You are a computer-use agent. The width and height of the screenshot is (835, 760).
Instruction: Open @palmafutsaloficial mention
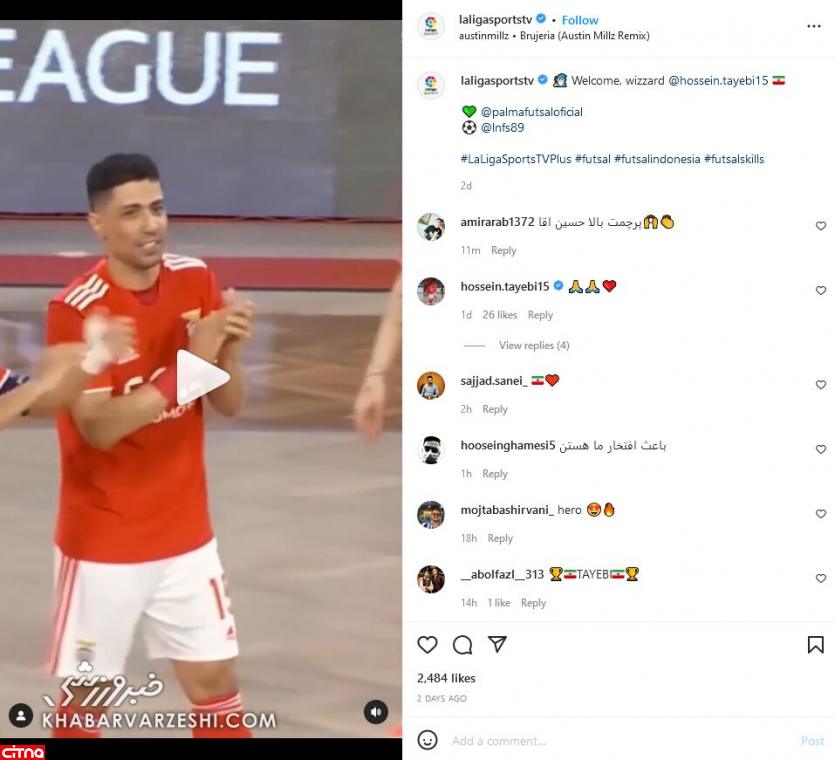531,112
